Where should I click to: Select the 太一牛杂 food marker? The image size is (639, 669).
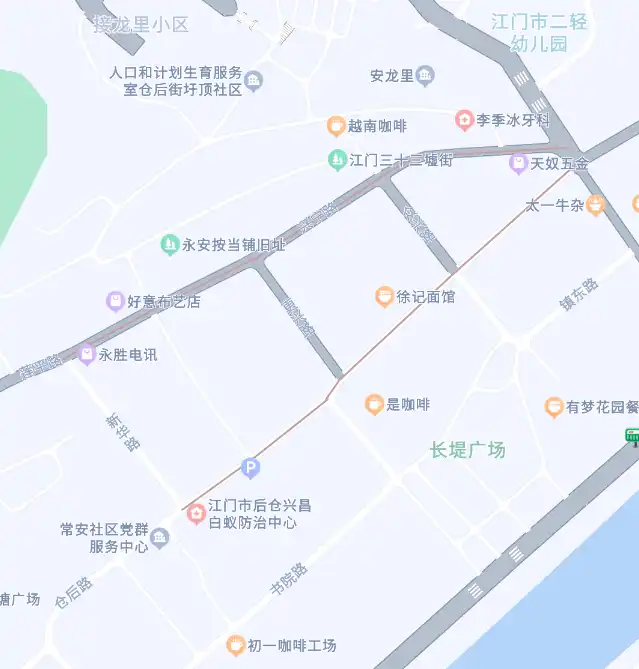click(x=596, y=206)
